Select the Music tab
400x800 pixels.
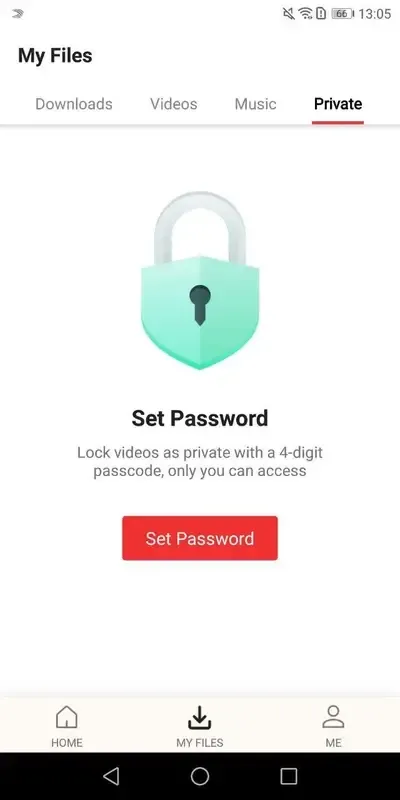255,104
